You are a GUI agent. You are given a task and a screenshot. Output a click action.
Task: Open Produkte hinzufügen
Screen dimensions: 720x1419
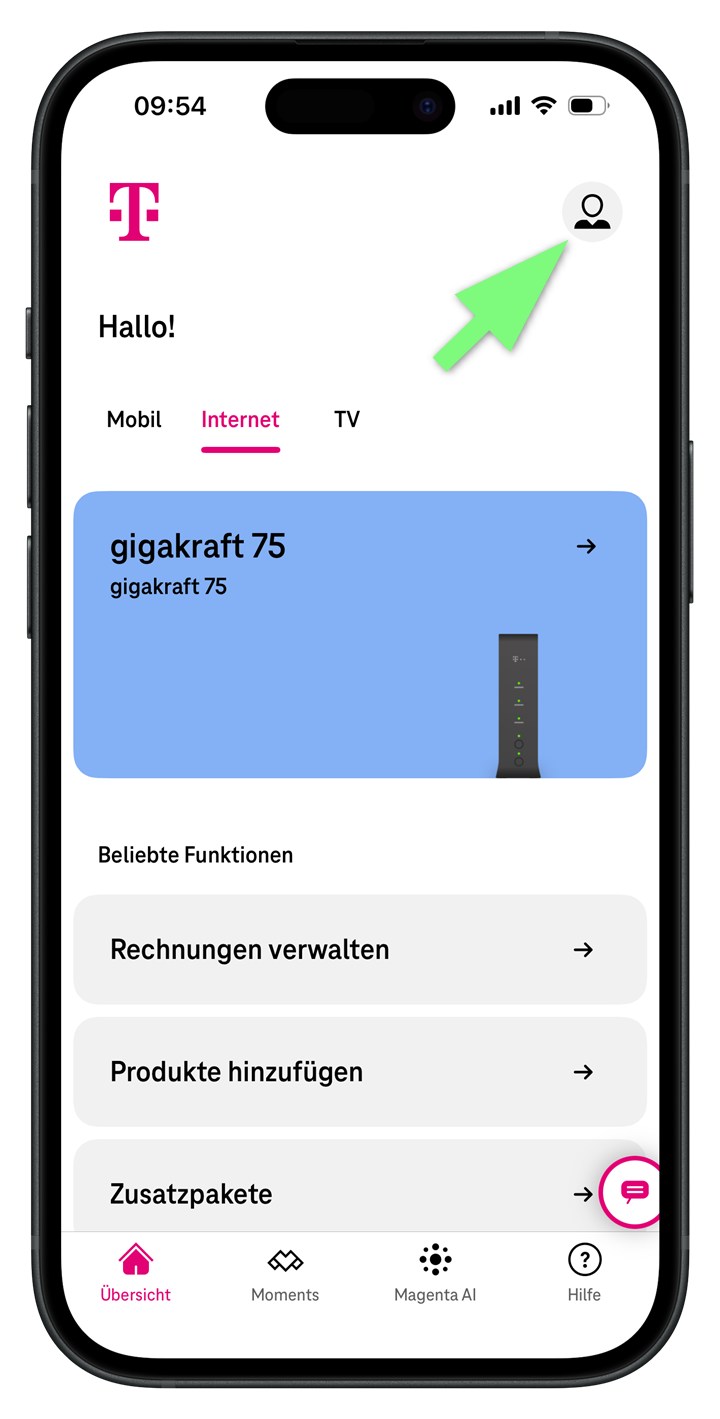(237, 1072)
